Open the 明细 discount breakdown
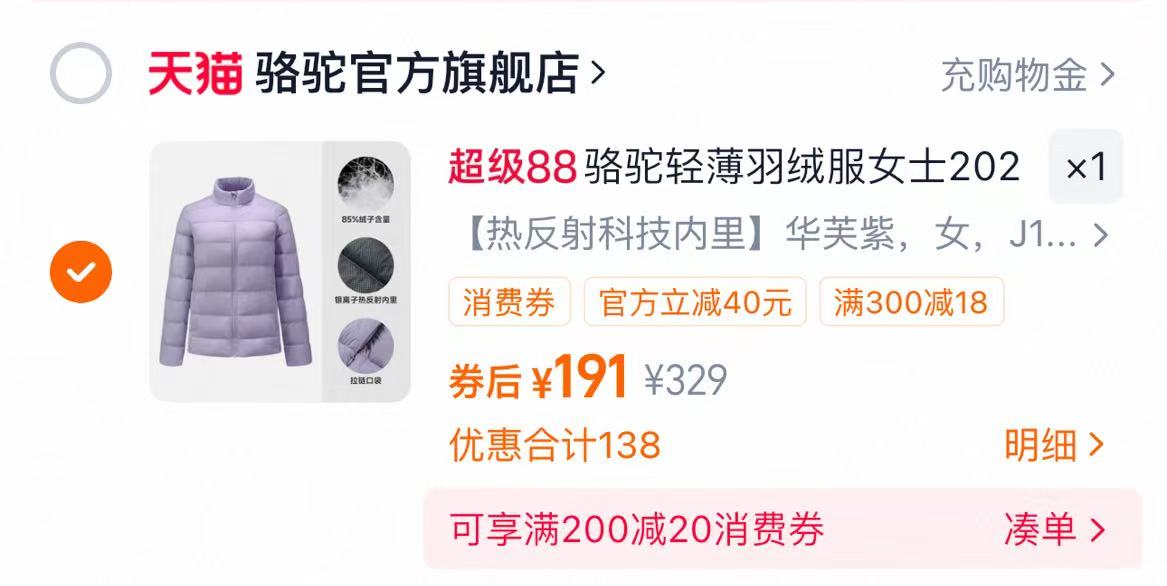This screenshot has height=586, width=1167. pos(1053,445)
